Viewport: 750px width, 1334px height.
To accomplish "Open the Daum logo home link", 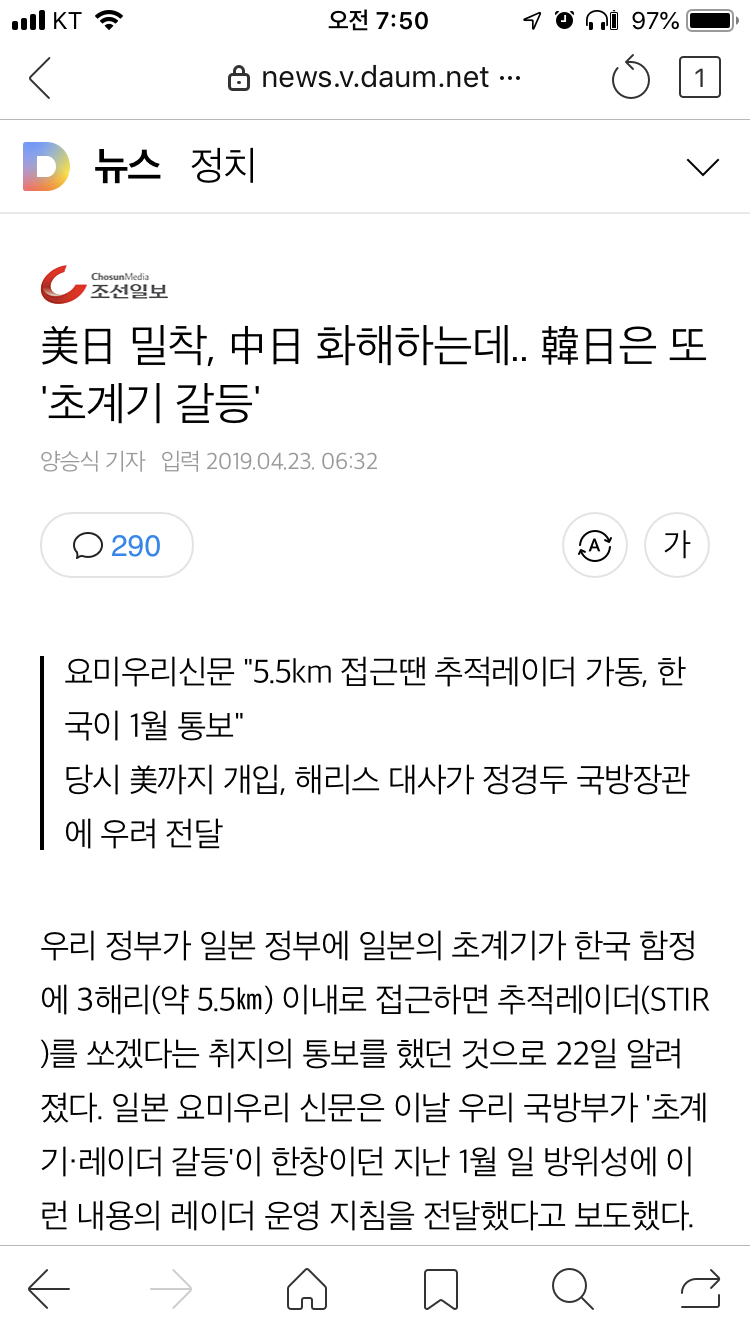I will pyautogui.click(x=47, y=166).
